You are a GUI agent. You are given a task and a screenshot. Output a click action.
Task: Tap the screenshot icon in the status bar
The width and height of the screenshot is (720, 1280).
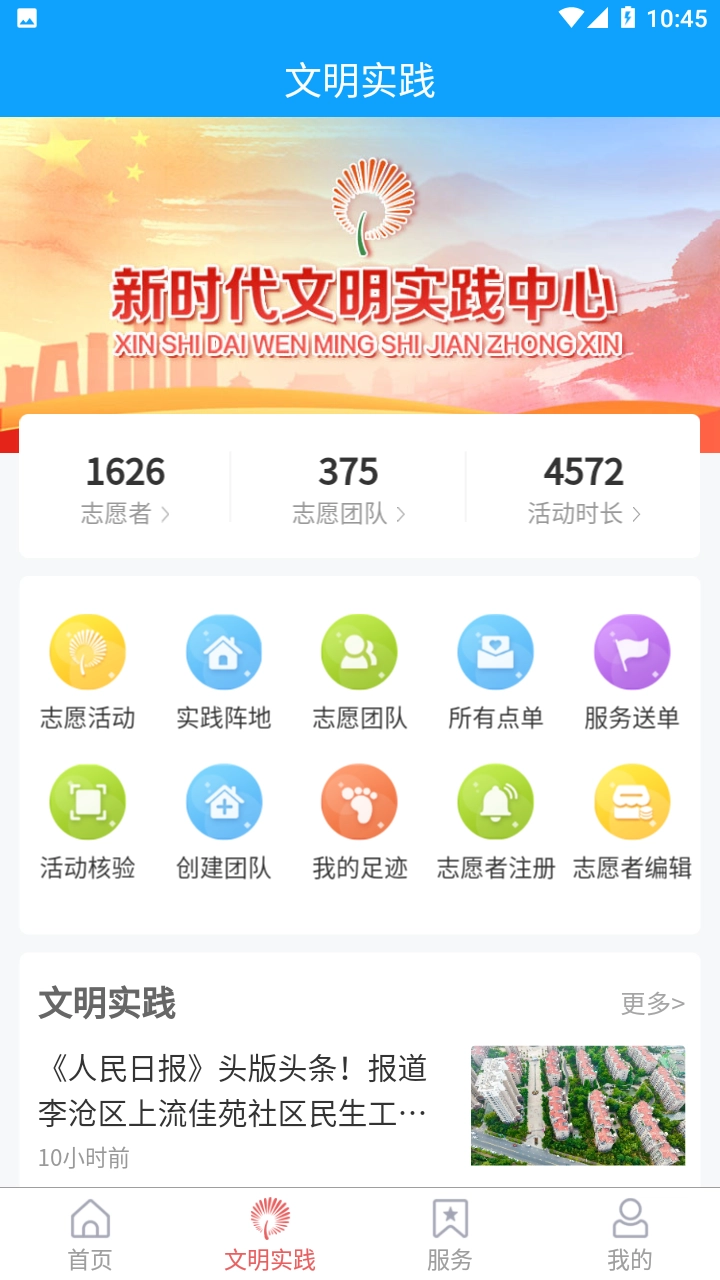[26, 17]
